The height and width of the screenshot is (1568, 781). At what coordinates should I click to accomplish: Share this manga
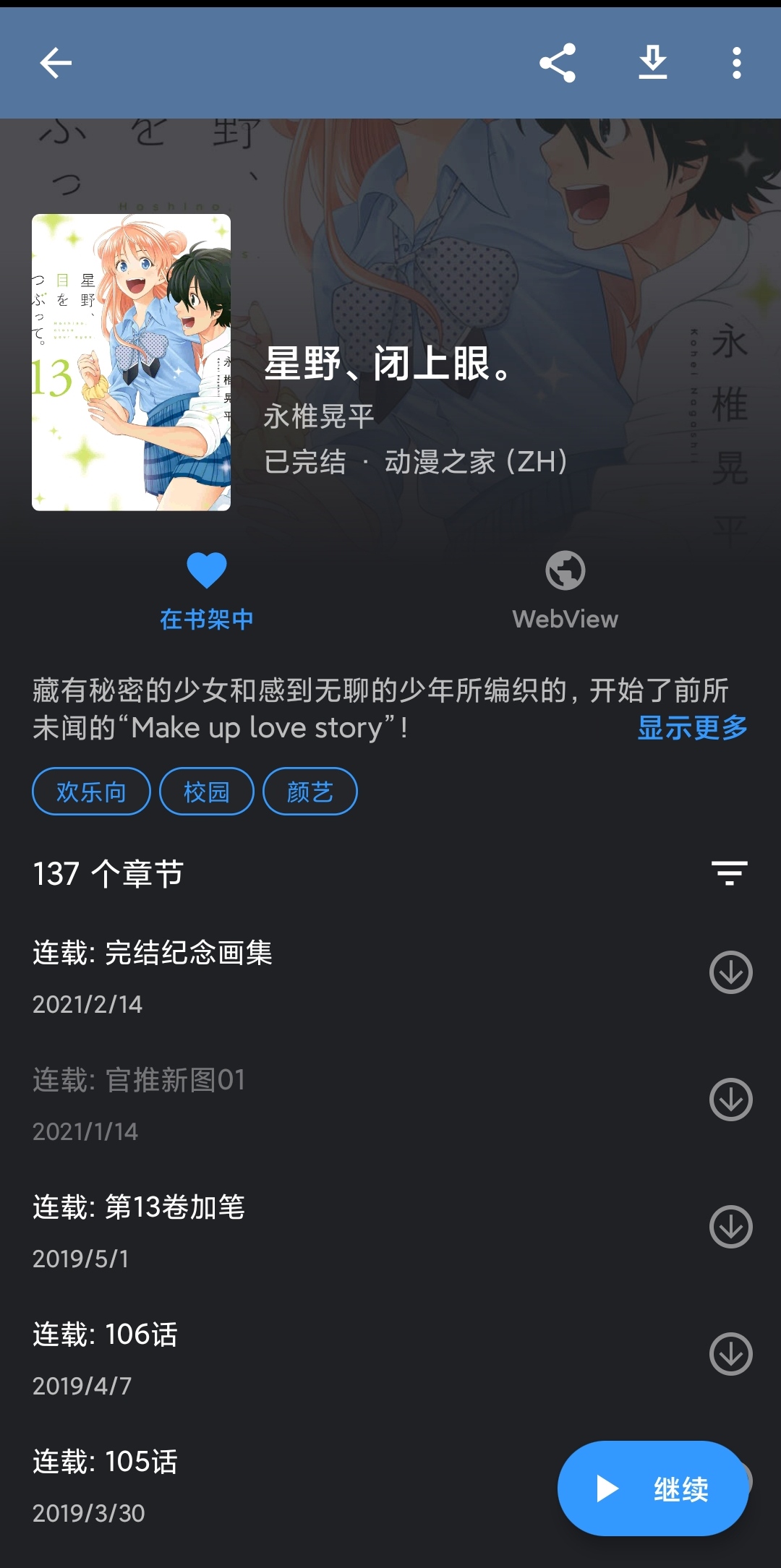tap(558, 63)
